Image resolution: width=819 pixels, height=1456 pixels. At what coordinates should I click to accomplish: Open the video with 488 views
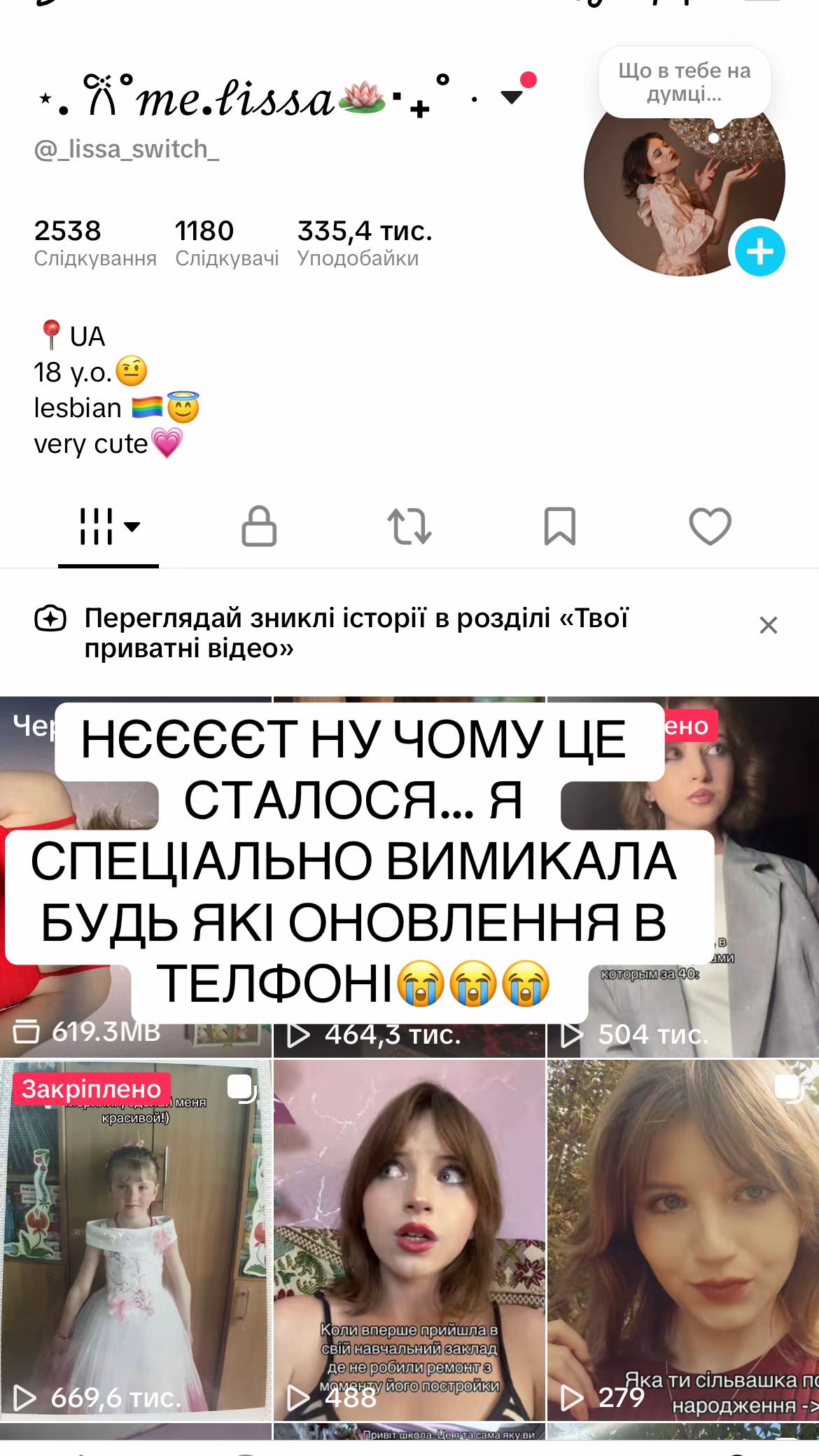click(409, 1240)
